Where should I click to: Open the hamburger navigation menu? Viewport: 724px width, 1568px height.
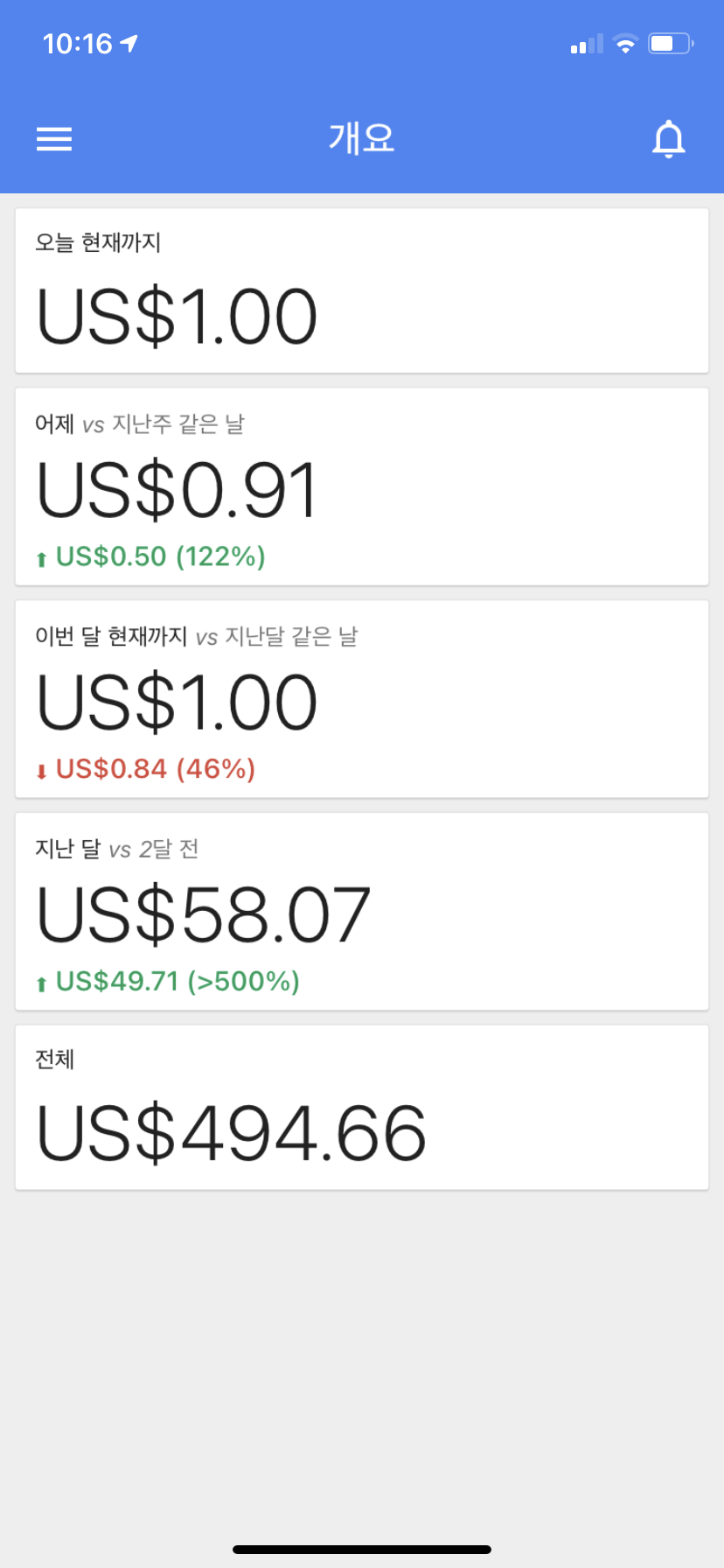(54, 139)
